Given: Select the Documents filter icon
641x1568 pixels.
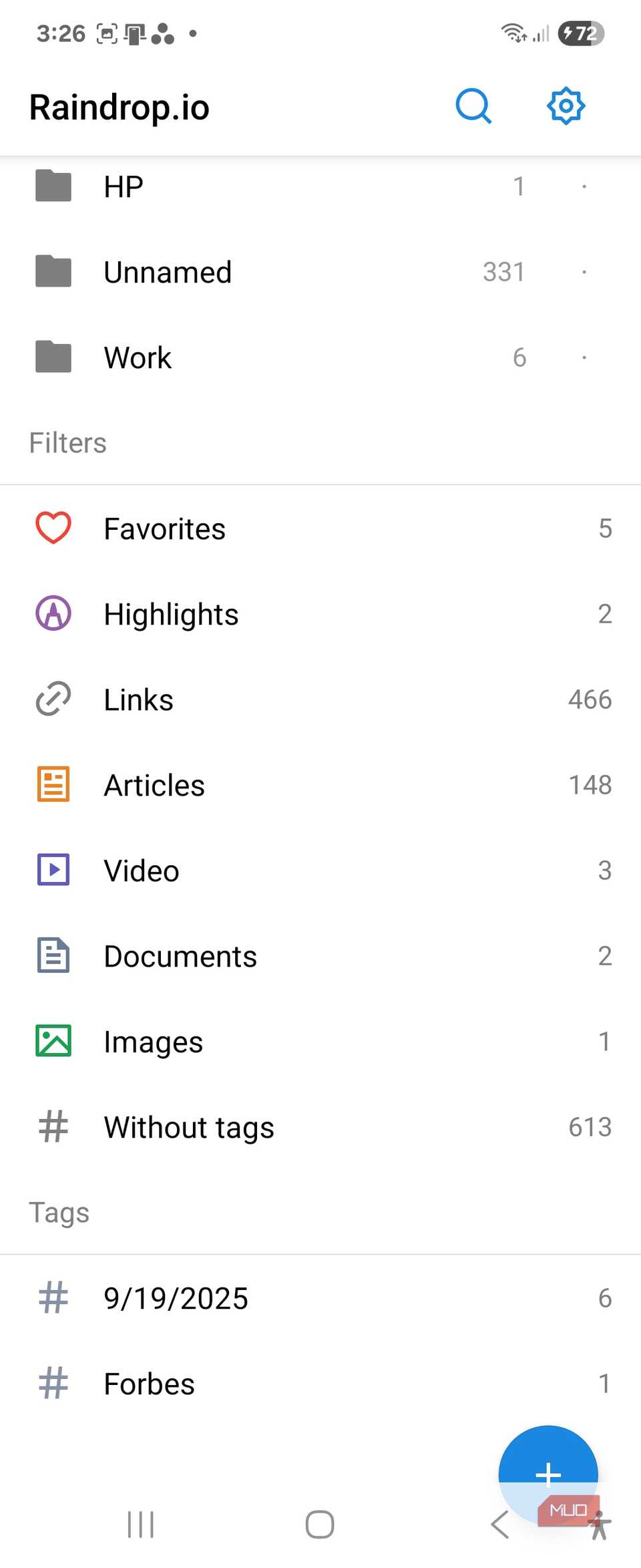Looking at the screenshot, I should tap(53, 955).
